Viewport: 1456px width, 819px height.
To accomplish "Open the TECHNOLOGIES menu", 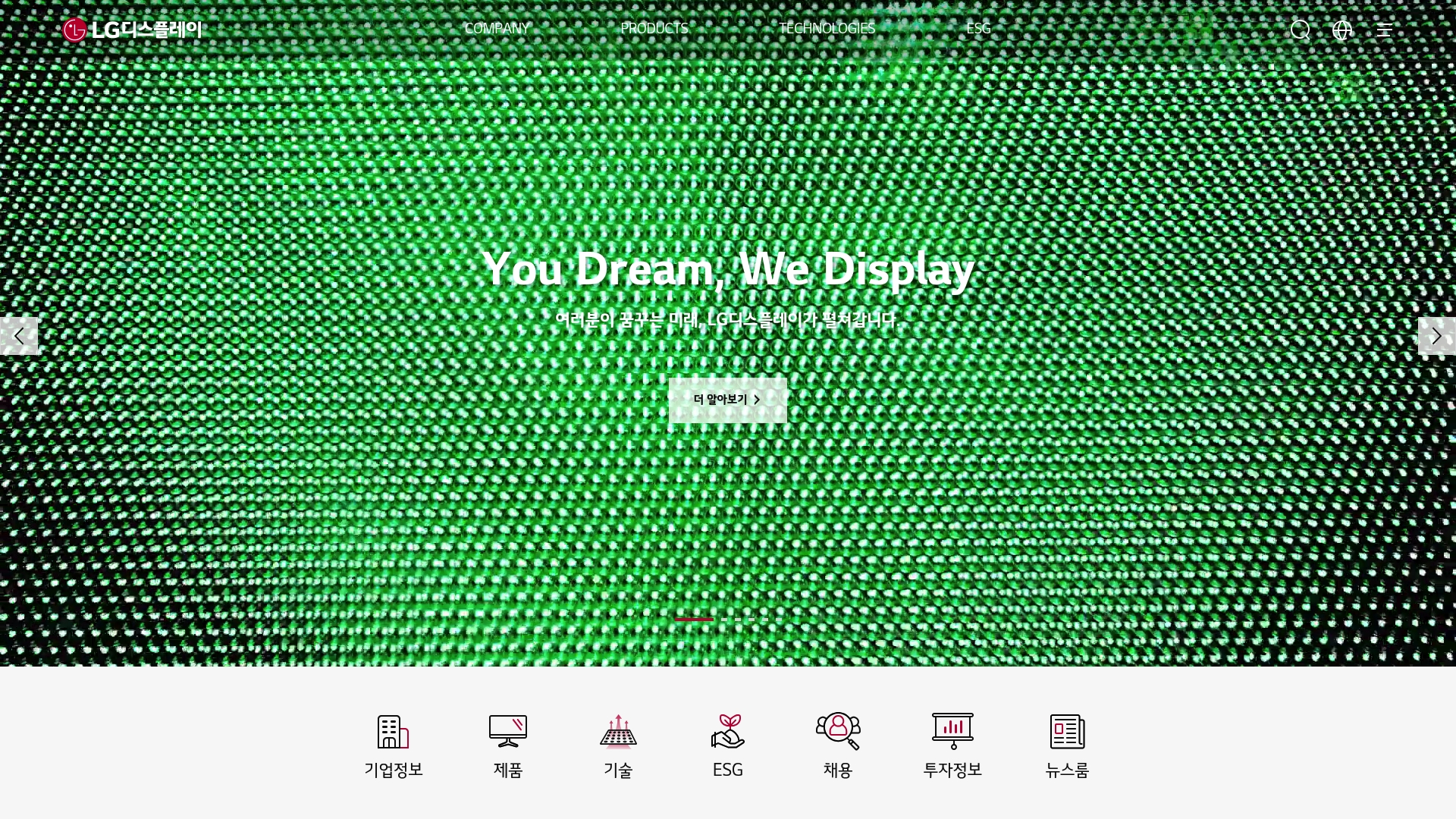I will [827, 29].
